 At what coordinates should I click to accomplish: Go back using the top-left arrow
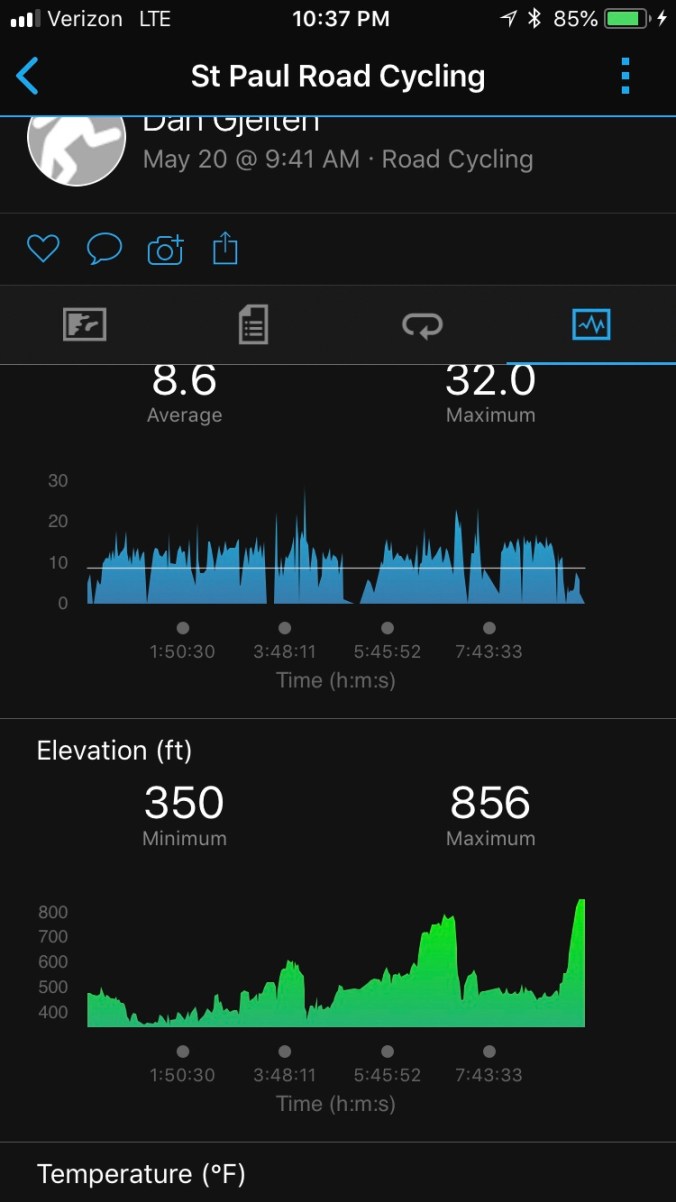pos(28,76)
